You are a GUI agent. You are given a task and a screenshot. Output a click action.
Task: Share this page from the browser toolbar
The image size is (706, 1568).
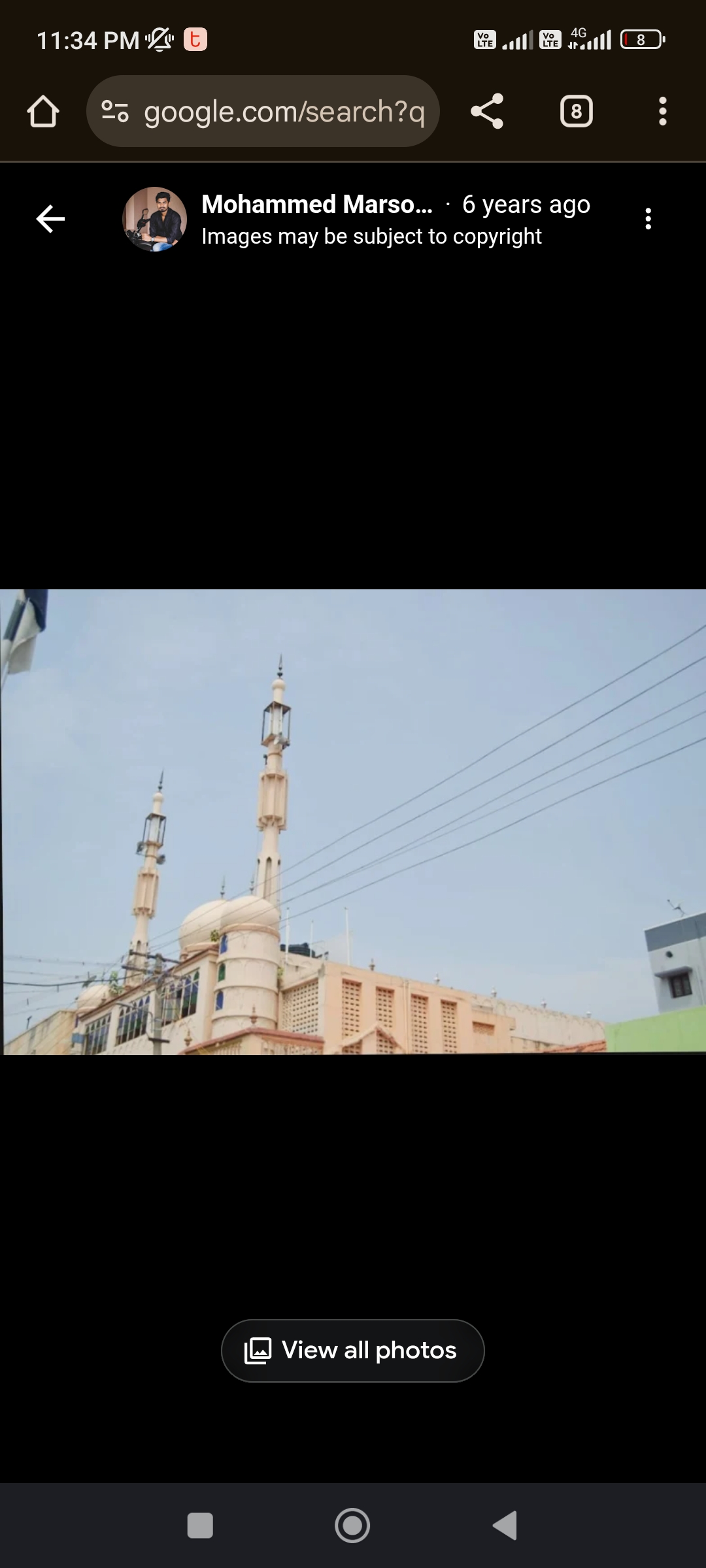(487, 112)
